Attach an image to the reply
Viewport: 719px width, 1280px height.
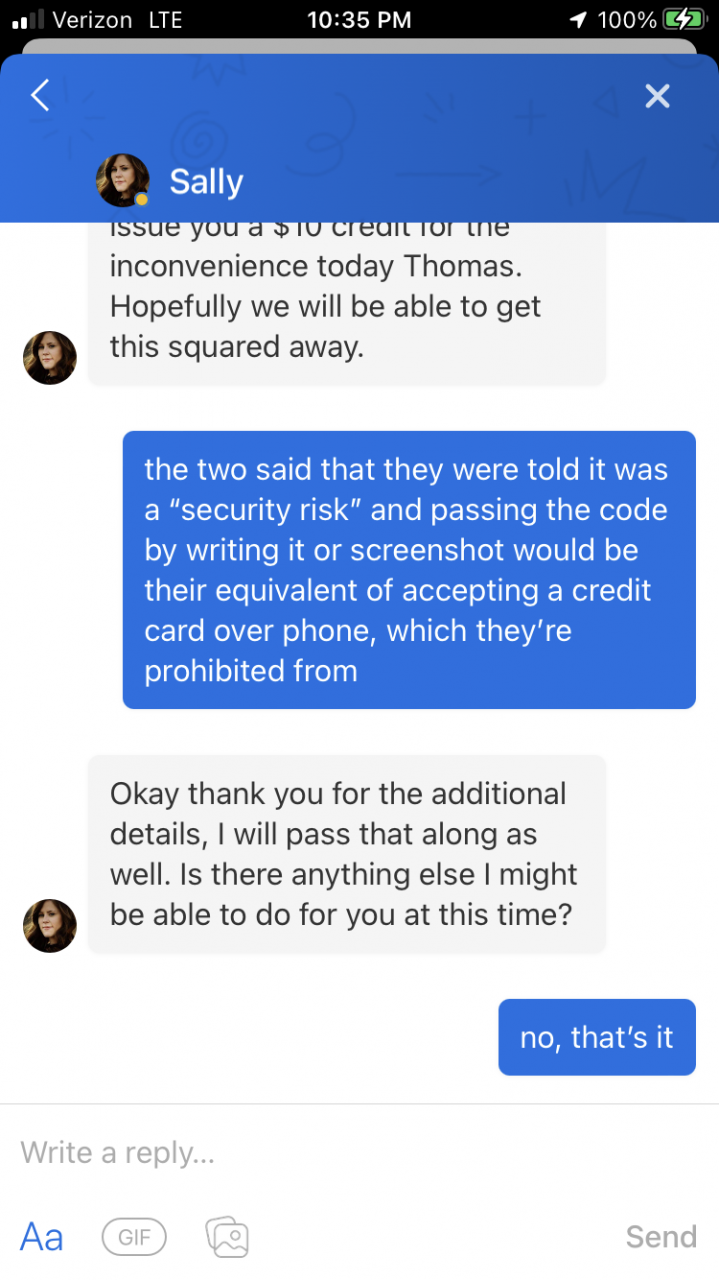227,1237
